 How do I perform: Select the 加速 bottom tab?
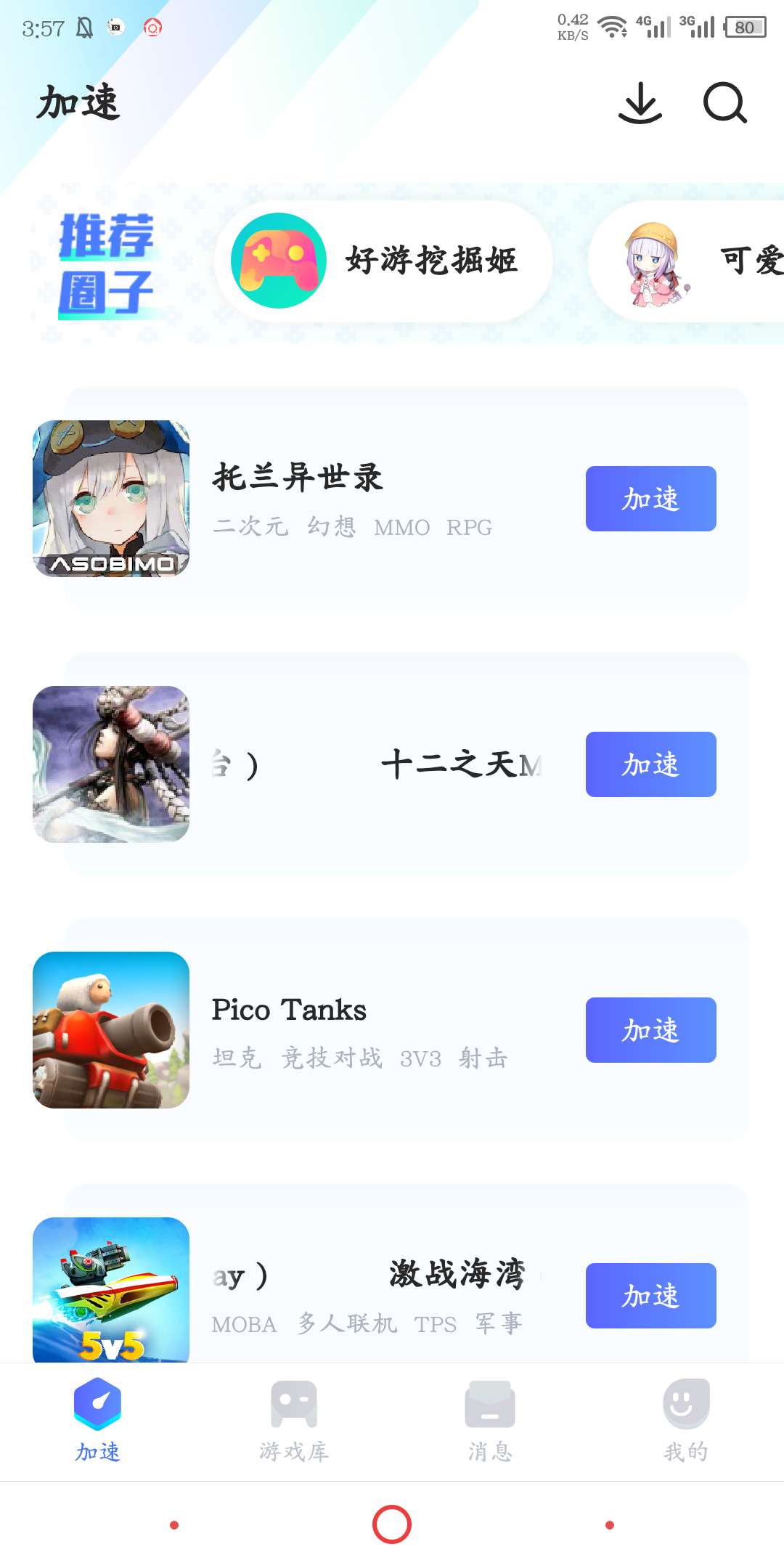[x=98, y=1421]
